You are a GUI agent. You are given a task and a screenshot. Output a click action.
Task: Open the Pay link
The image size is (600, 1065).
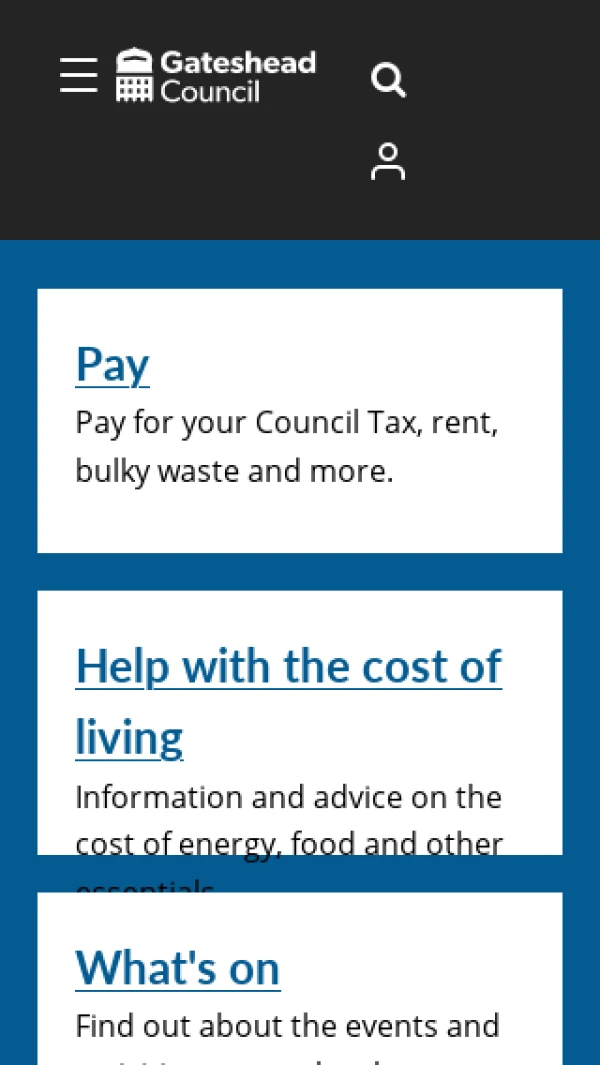112,364
